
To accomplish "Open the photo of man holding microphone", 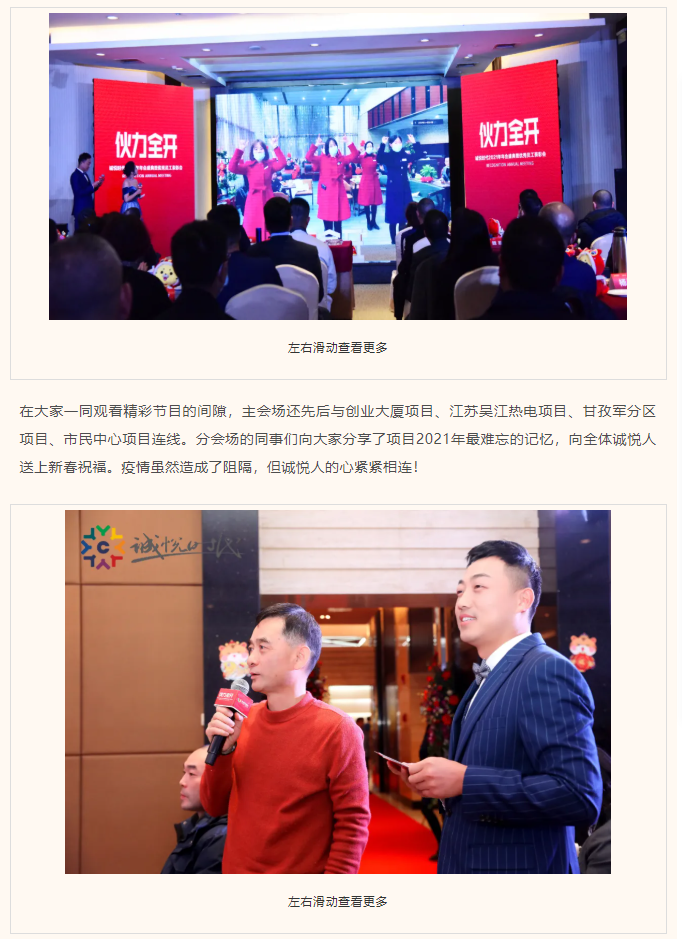I will tap(338, 692).
